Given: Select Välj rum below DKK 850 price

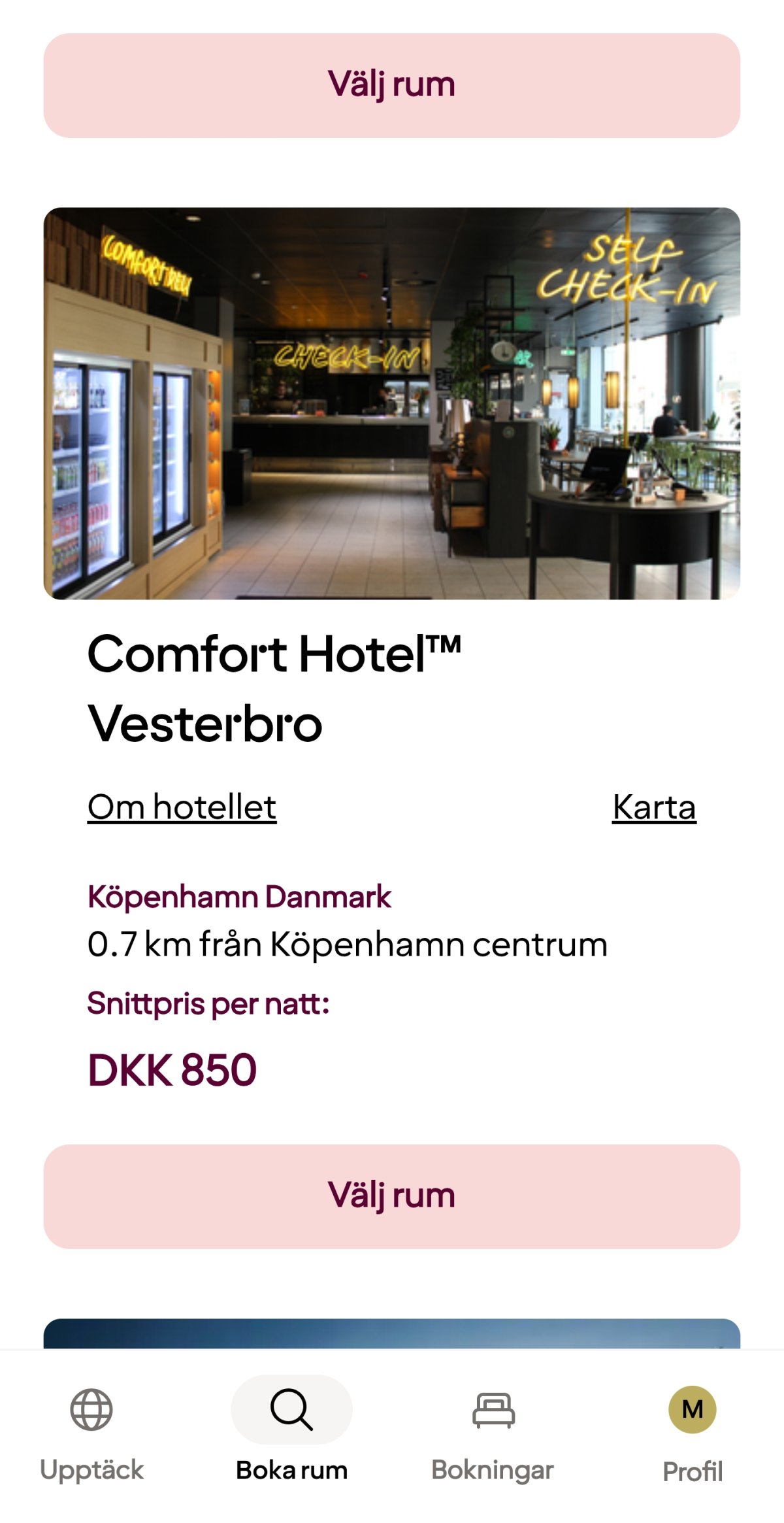Looking at the screenshot, I should 391,1196.
